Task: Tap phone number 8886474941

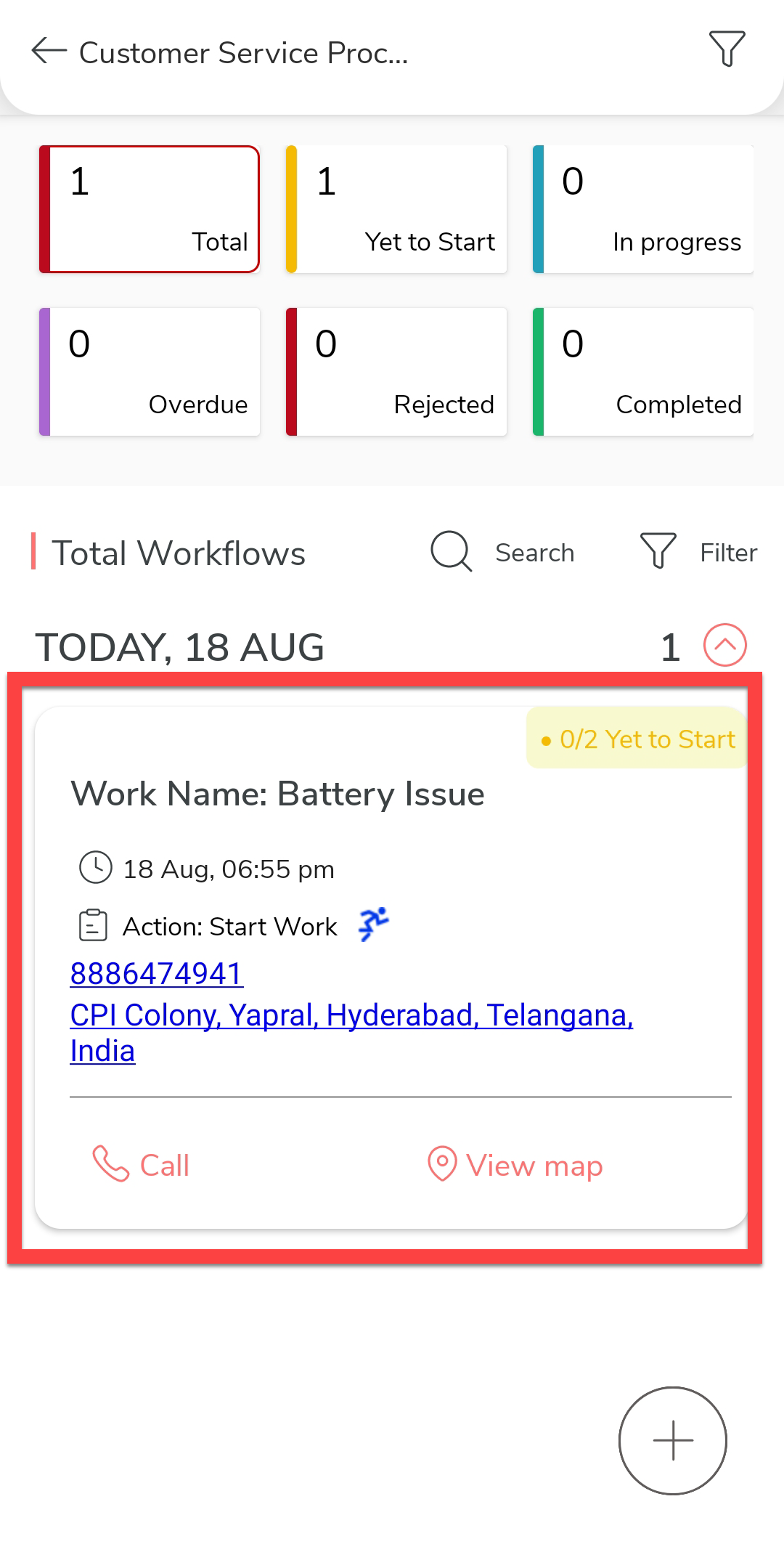Action: click(156, 973)
